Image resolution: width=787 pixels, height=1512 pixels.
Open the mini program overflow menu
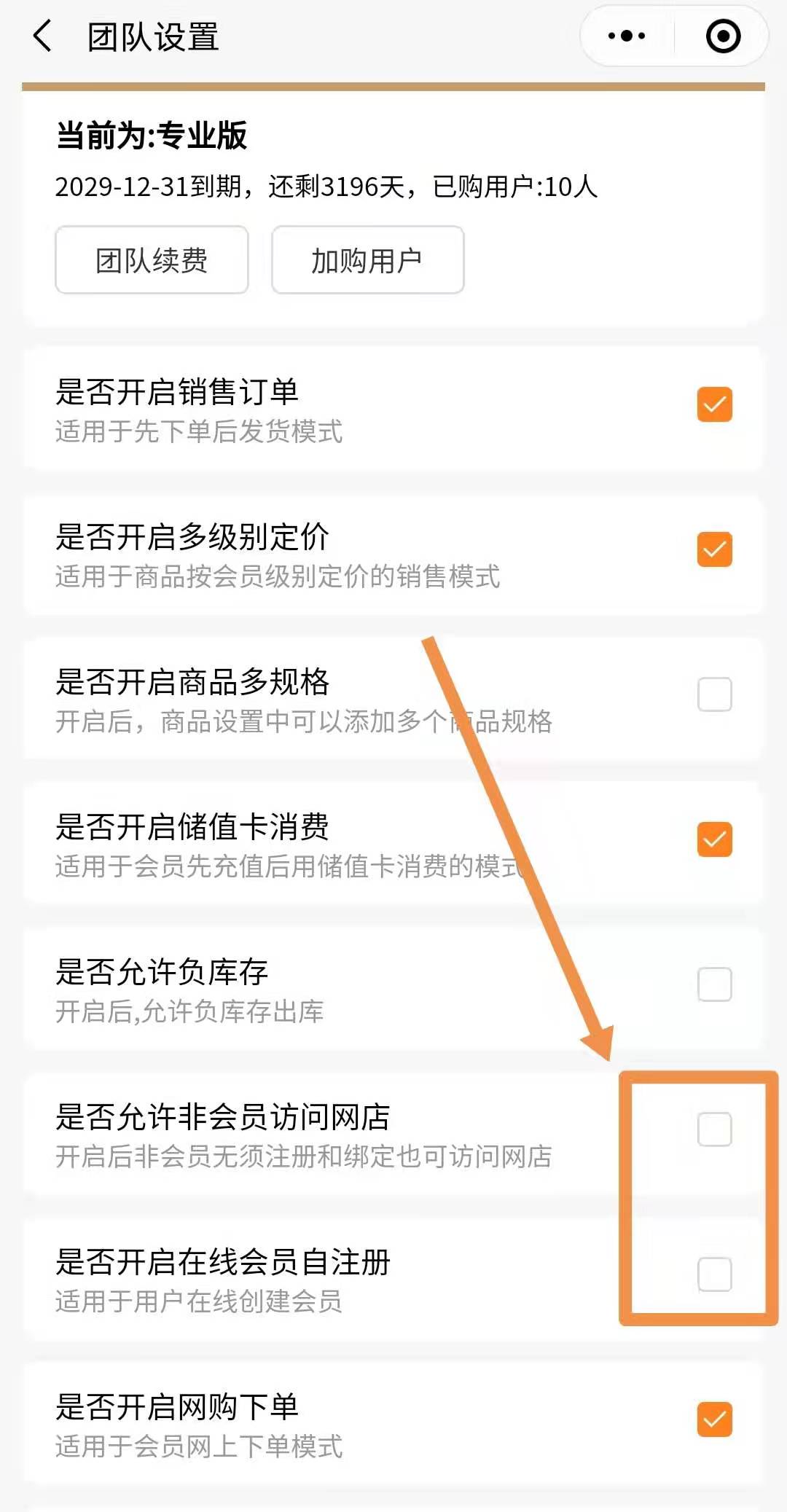(x=627, y=36)
